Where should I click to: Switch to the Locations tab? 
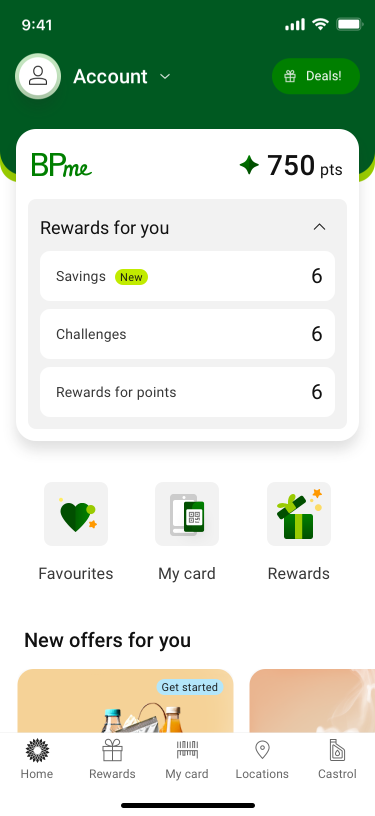click(x=262, y=760)
